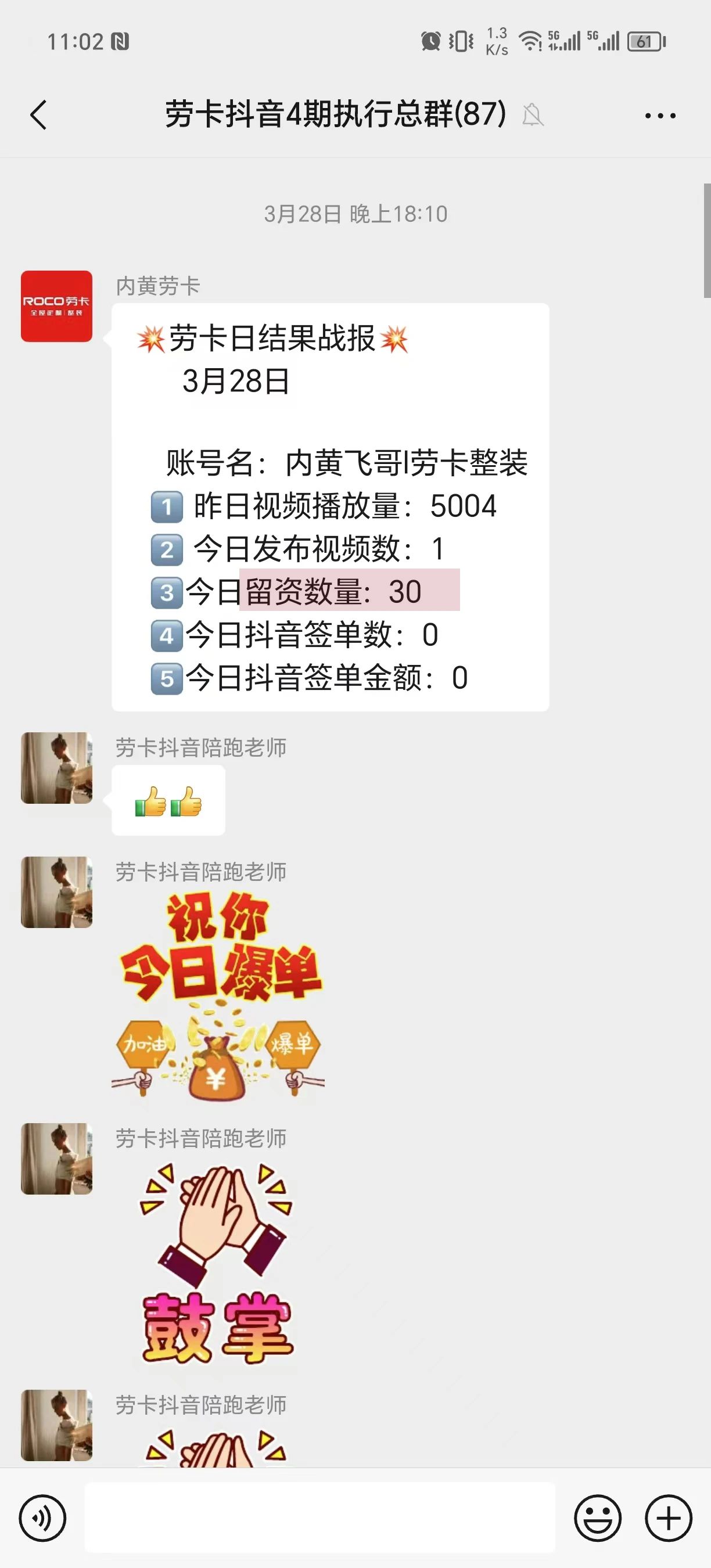The height and width of the screenshot is (1568, 711).
Task: Open the plus attachment menu
Action: 669,1518
